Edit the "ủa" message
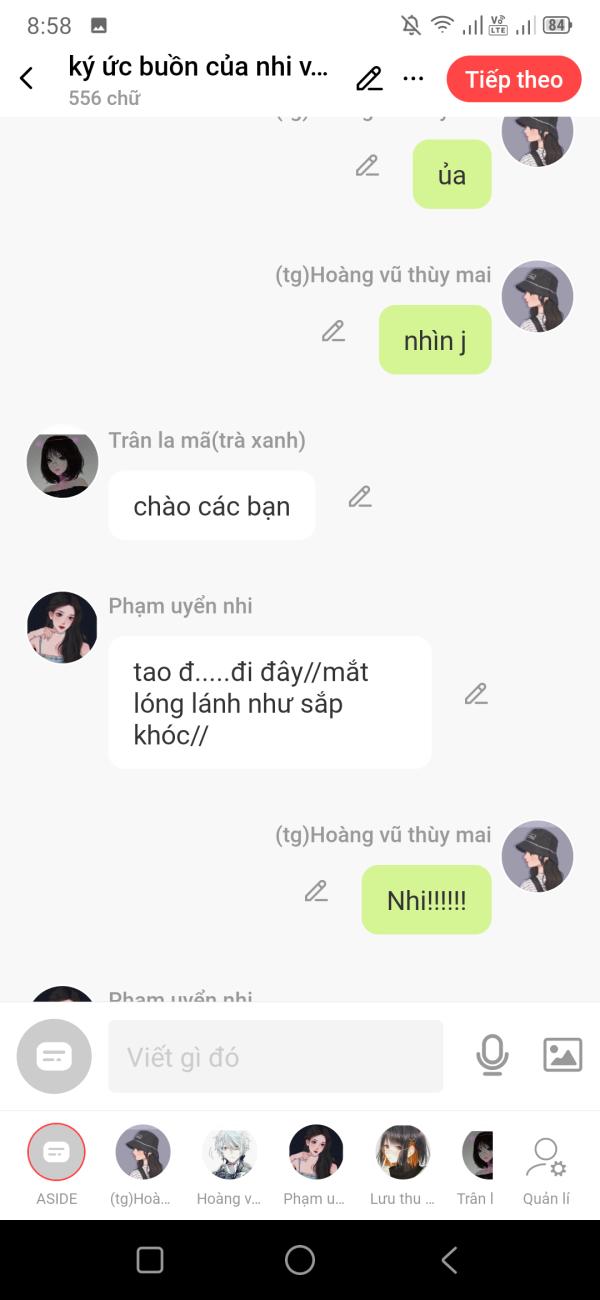 [x=367, y=166]
